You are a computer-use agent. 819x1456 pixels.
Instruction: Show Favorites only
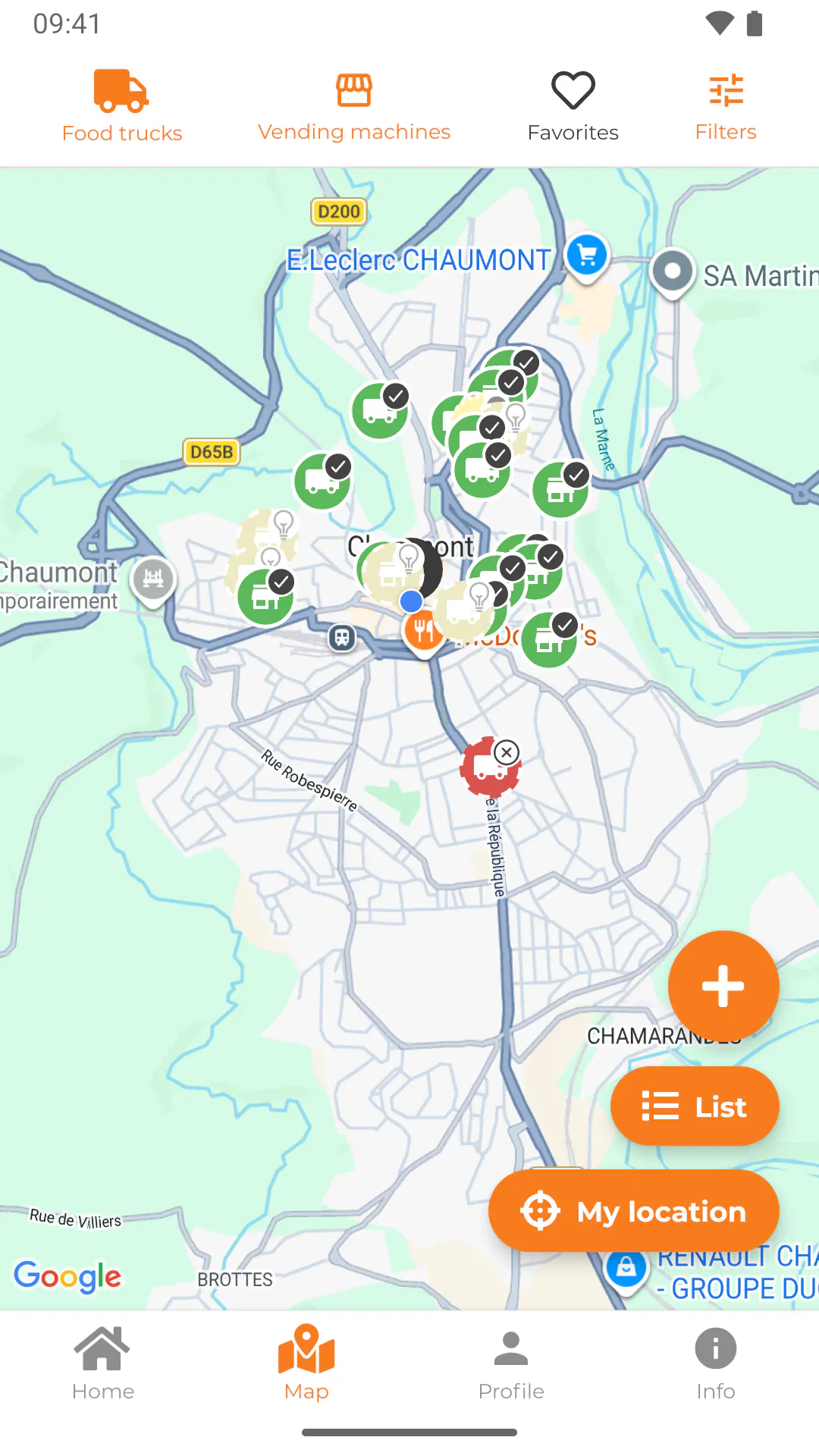pyautogui.click(x=573, y=107)
